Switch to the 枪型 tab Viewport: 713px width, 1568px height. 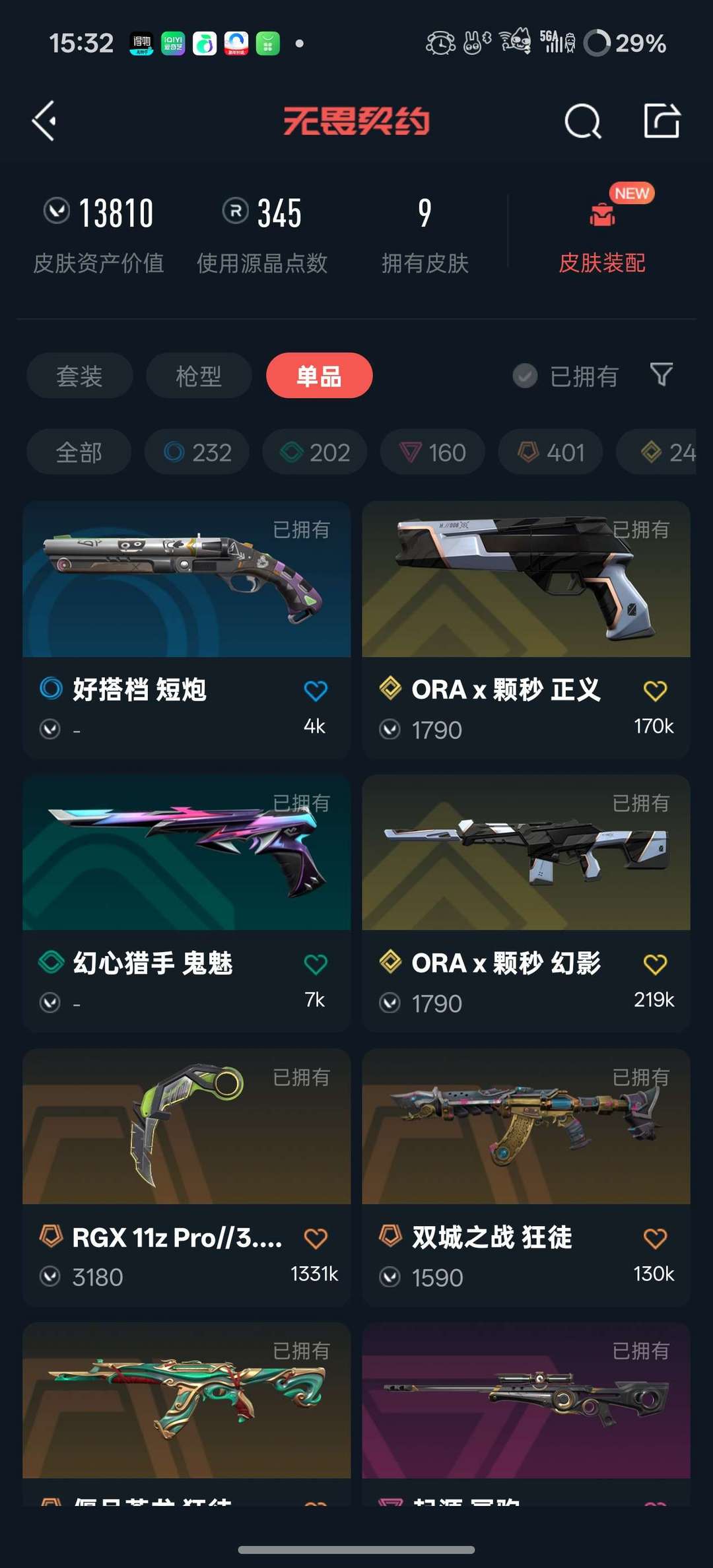199,376
